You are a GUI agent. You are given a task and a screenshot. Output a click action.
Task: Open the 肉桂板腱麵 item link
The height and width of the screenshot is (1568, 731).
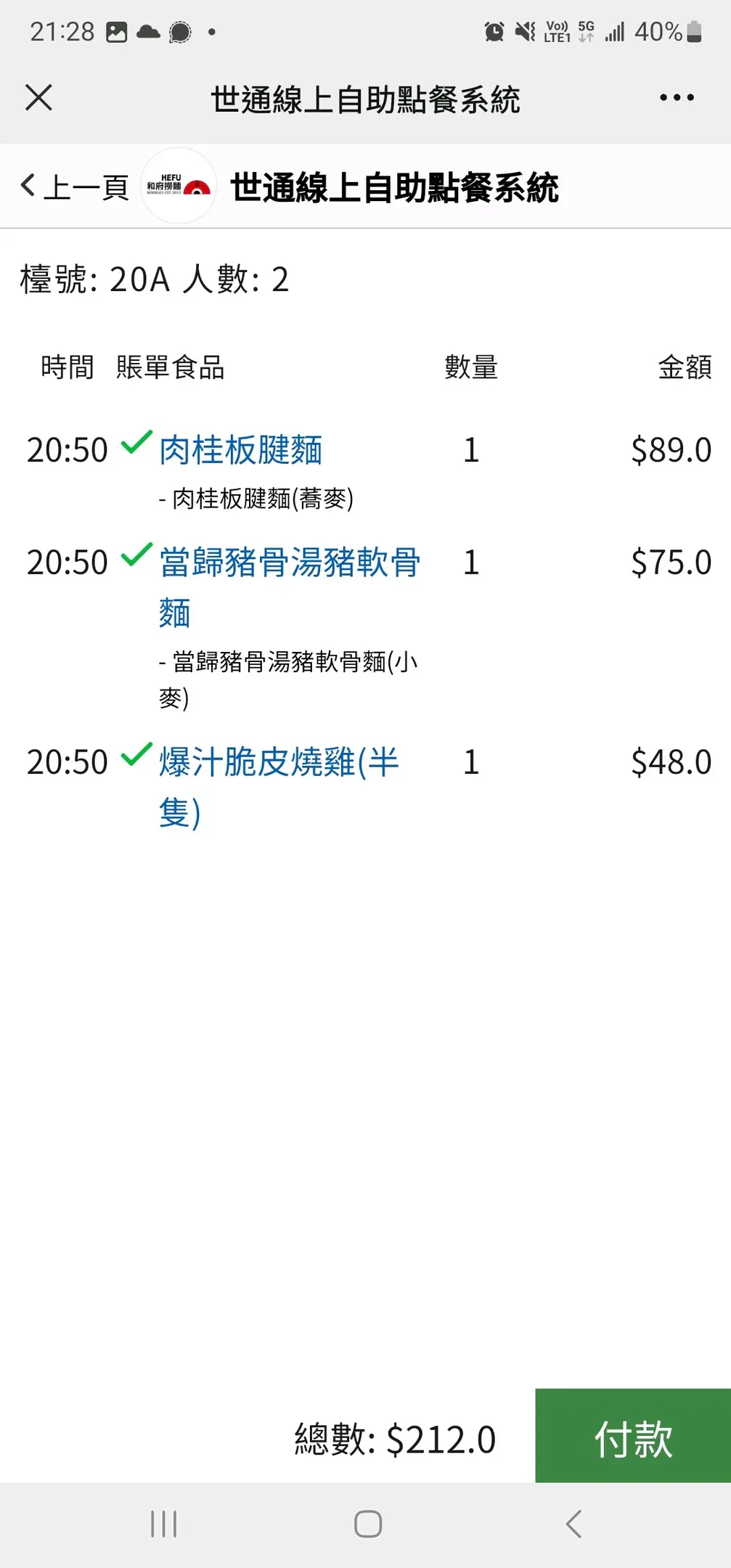(x=240, y=450)
